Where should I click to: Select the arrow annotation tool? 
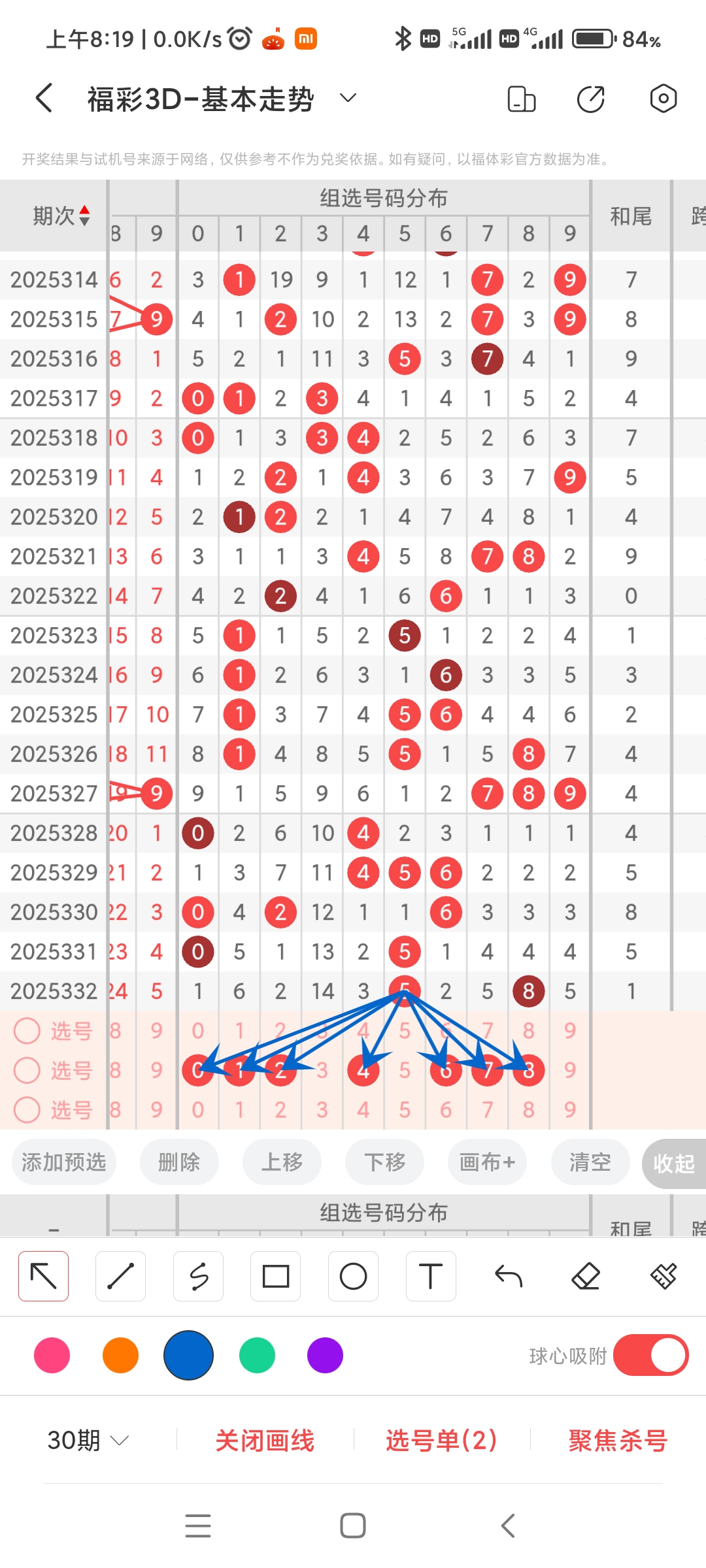point(43,1275)
